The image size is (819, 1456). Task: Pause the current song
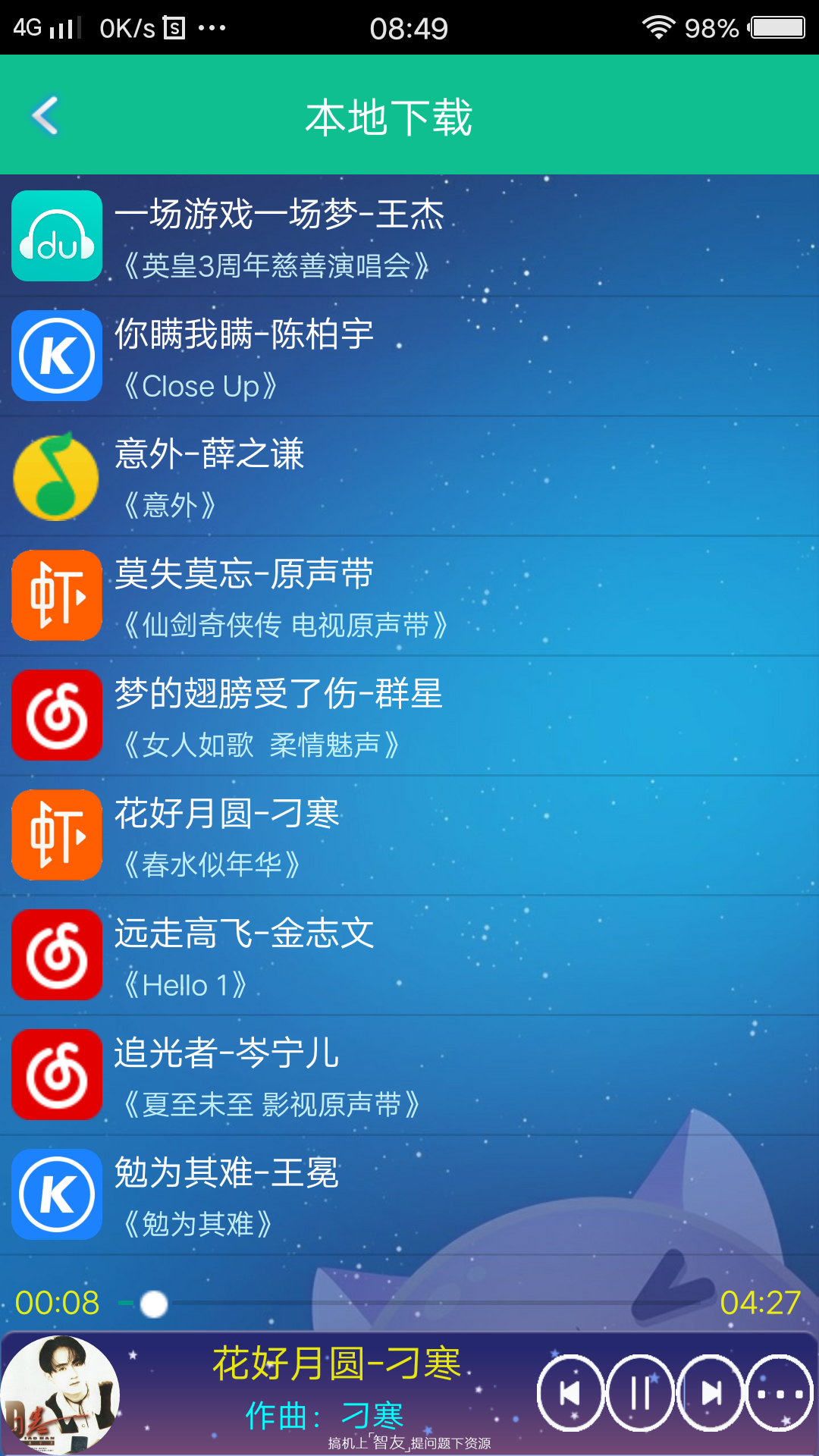click(x=641, y=1393)
